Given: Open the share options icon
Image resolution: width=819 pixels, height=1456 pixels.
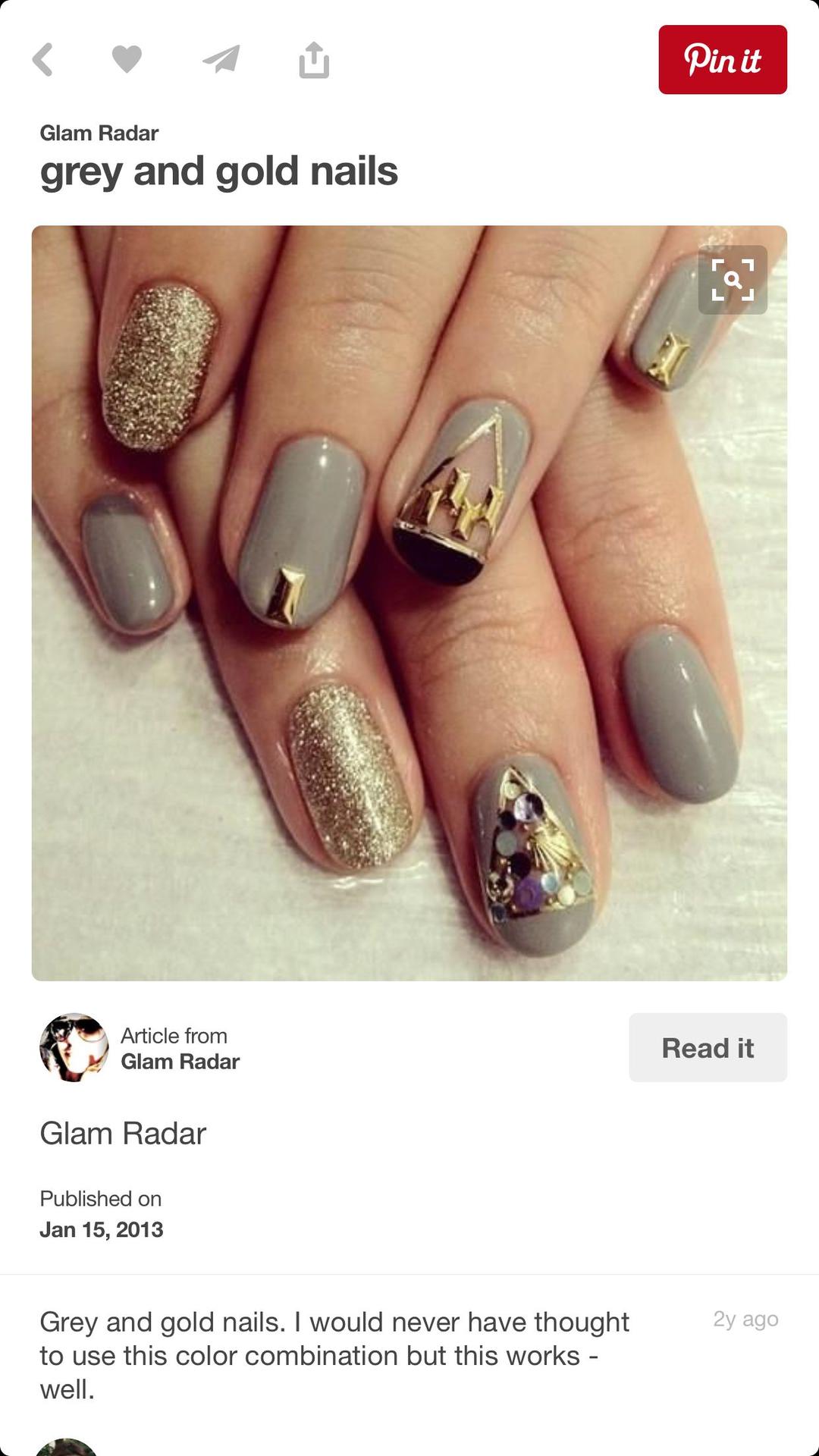Looking at the screenshot, I should pos(314,59).
